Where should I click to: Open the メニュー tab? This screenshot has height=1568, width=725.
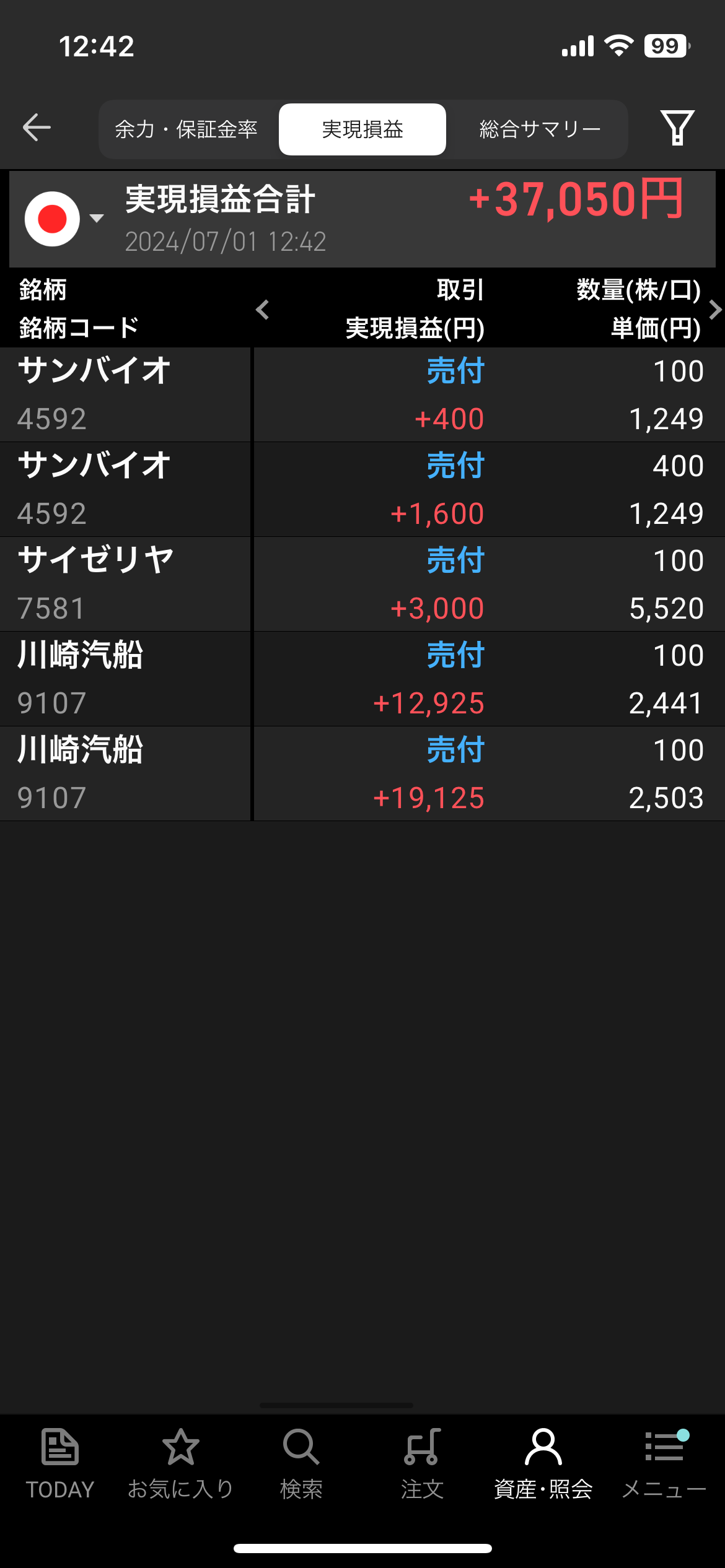coord(664,1464)
